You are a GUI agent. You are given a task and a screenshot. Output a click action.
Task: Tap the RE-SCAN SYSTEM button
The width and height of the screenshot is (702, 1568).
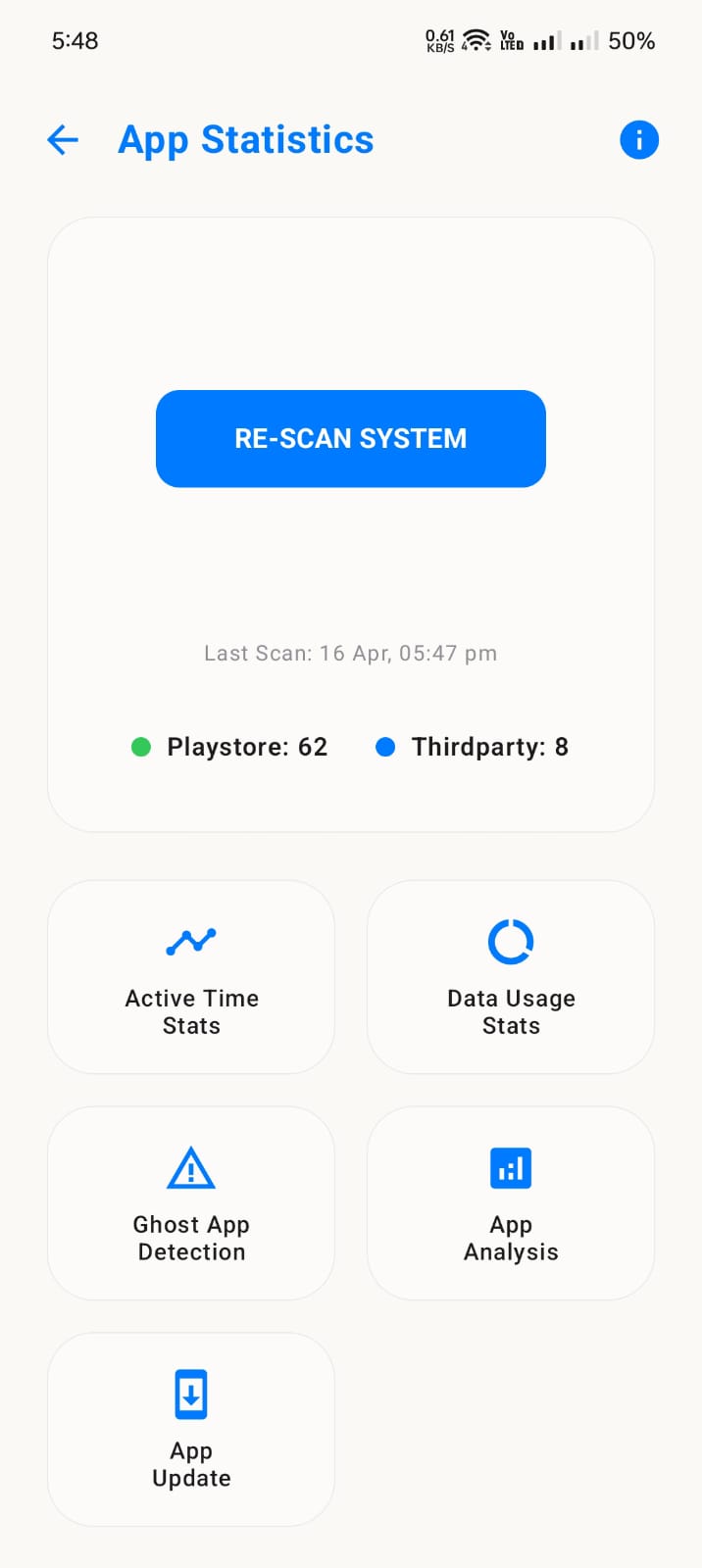coord(350,438)
